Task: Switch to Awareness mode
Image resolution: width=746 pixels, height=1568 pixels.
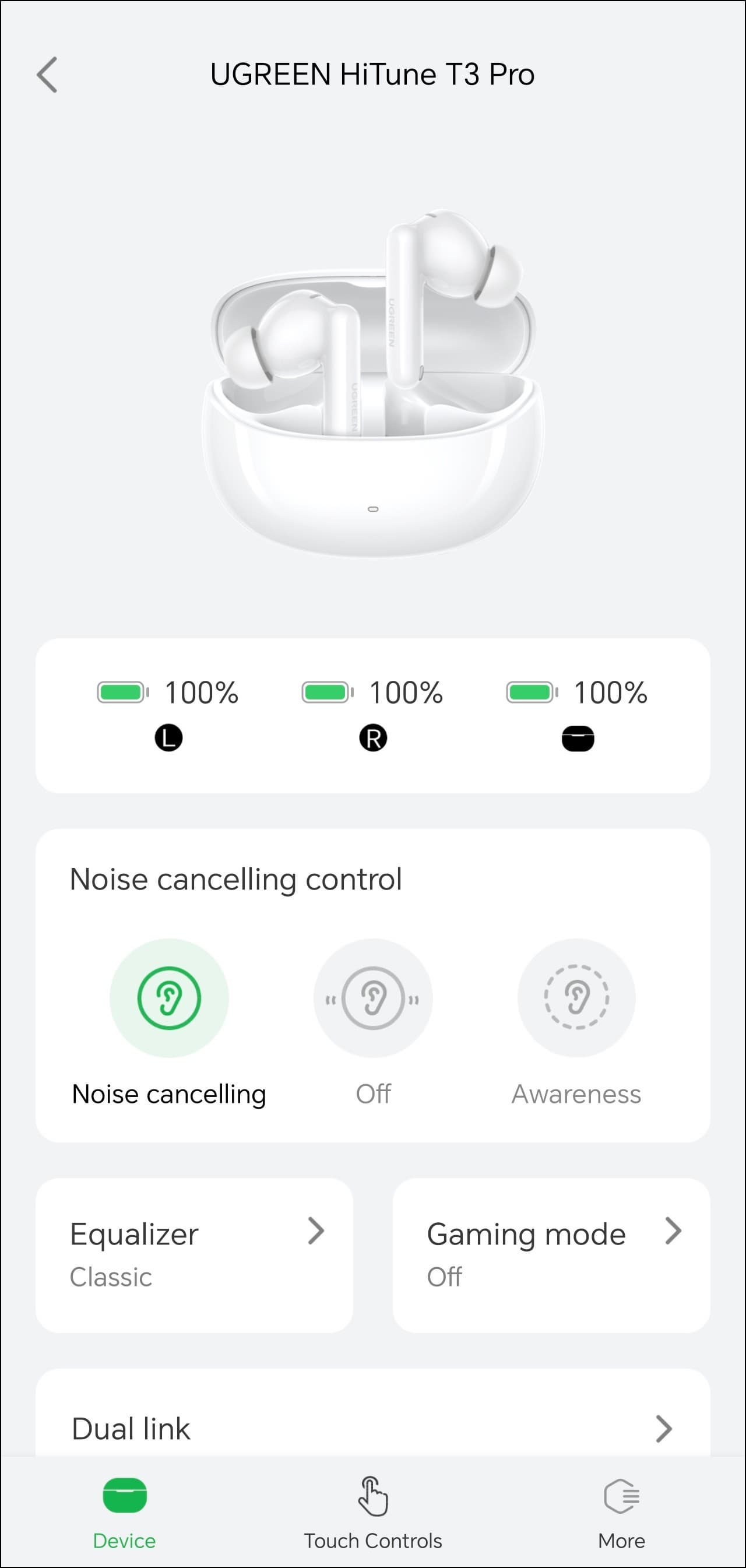Action: 576,999
